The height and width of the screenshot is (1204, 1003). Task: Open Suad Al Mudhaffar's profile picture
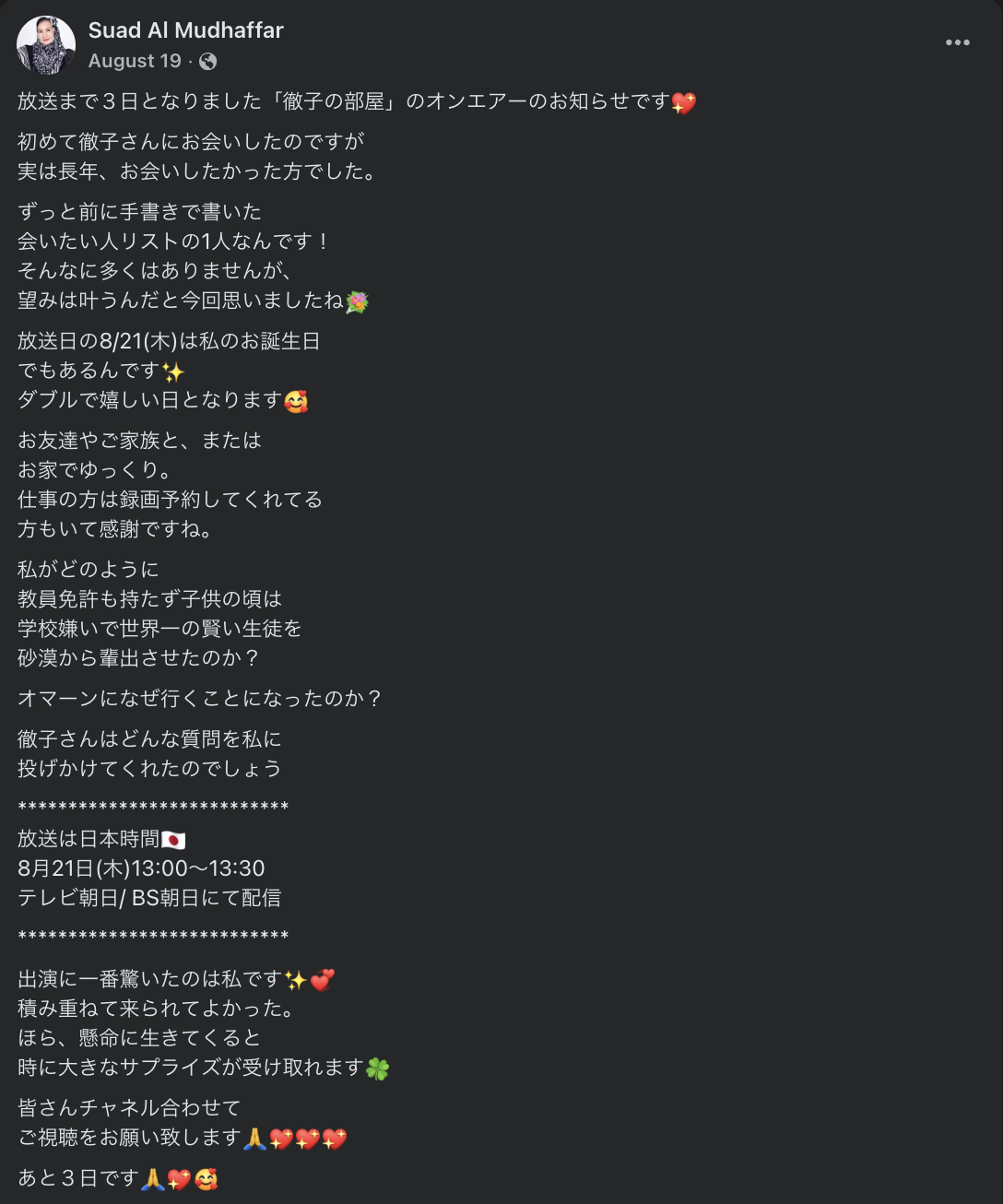(45, 45)
